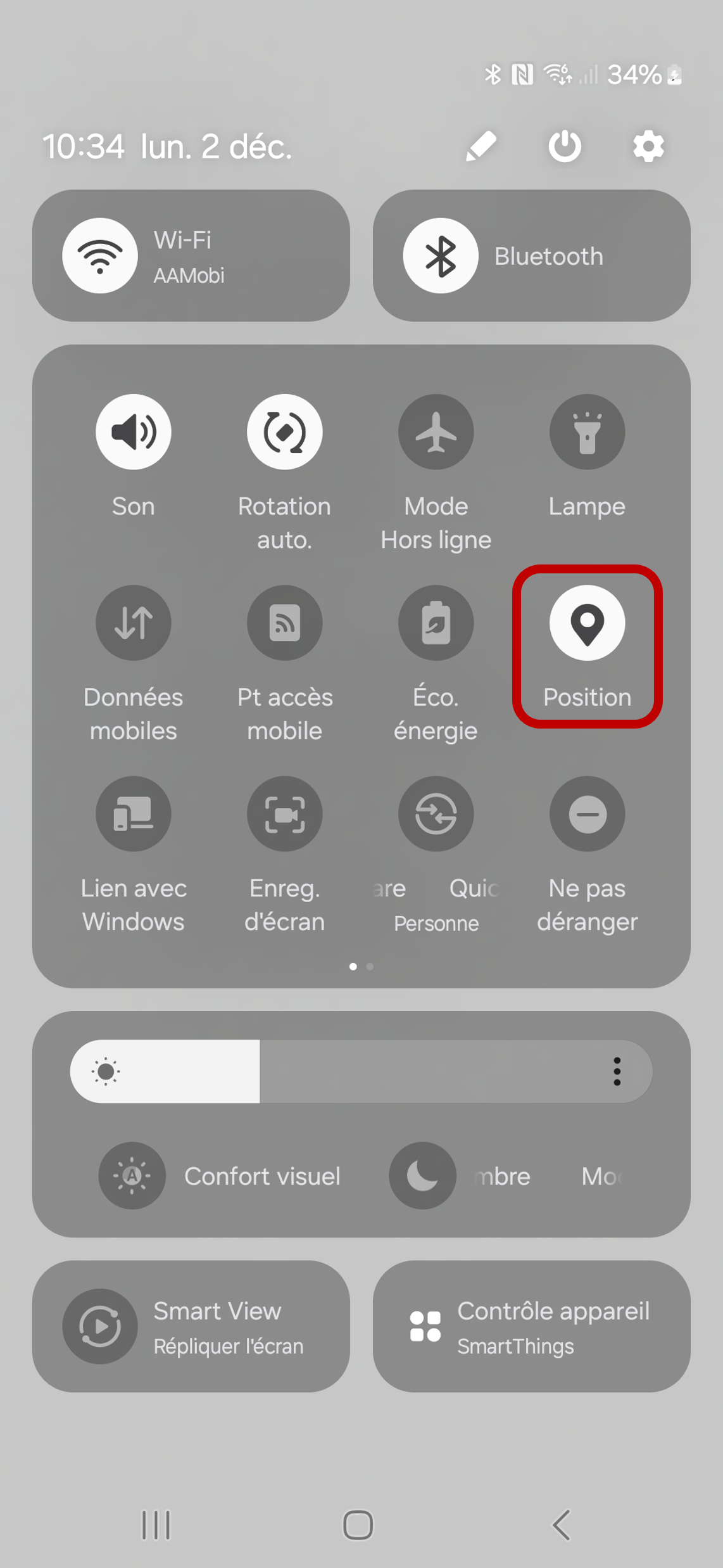The image size is (723, 1568).
Task: Open brightness options three-dot menu
Action: point(617,1071)
